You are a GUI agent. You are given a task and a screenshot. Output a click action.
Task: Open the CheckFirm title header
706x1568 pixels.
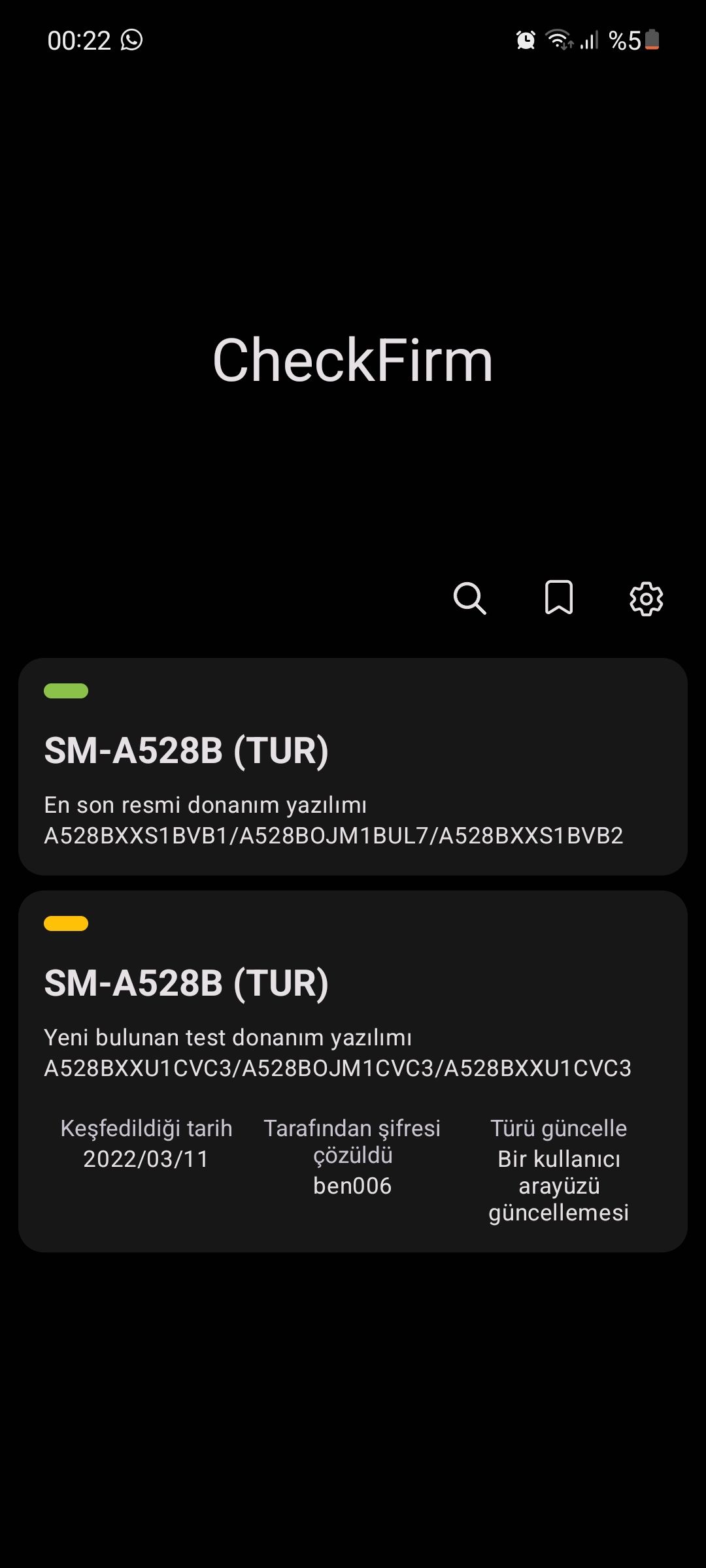[x=353, y=359]
